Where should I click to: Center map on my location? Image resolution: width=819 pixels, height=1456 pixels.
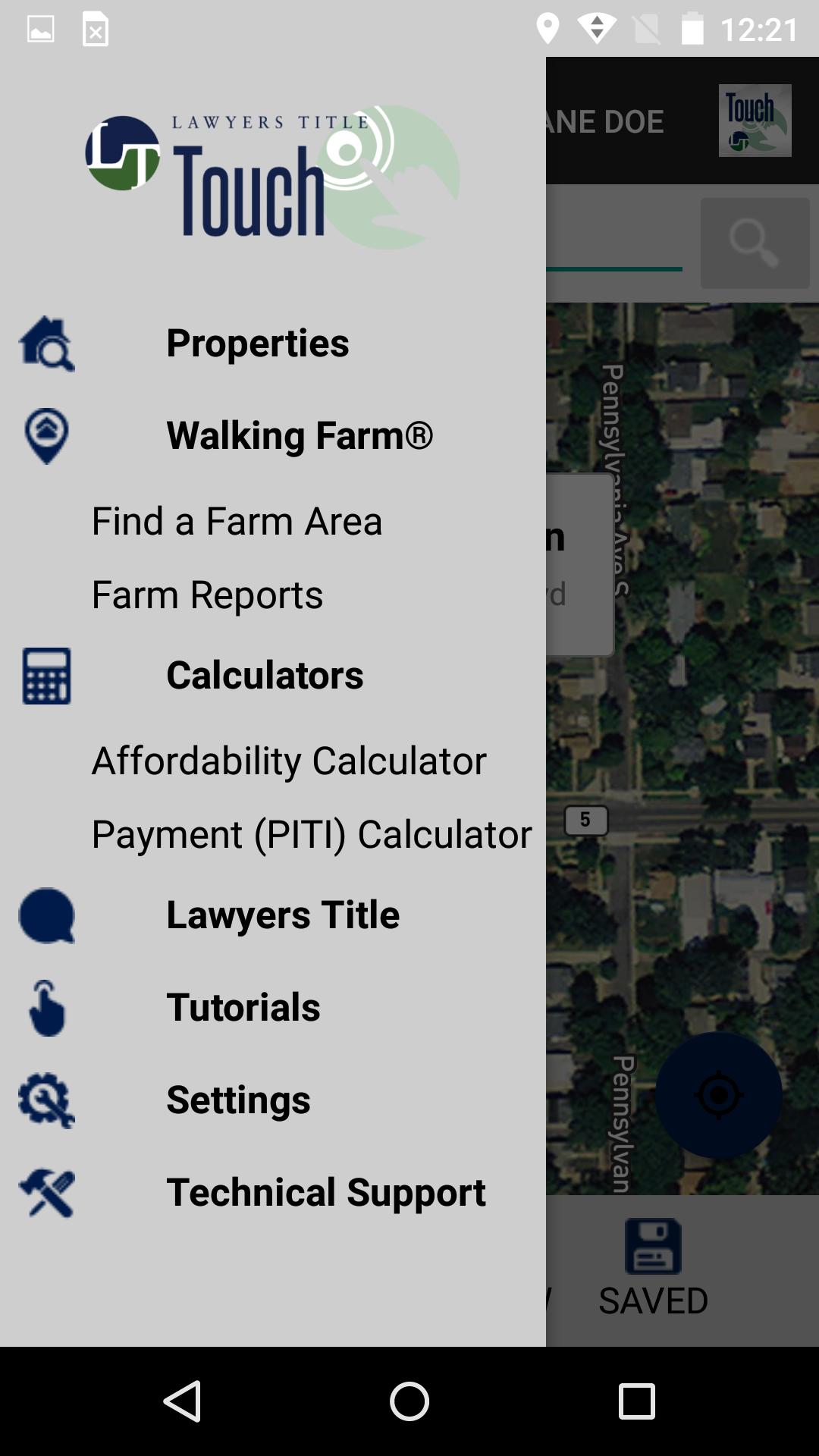click(718, 1095)
